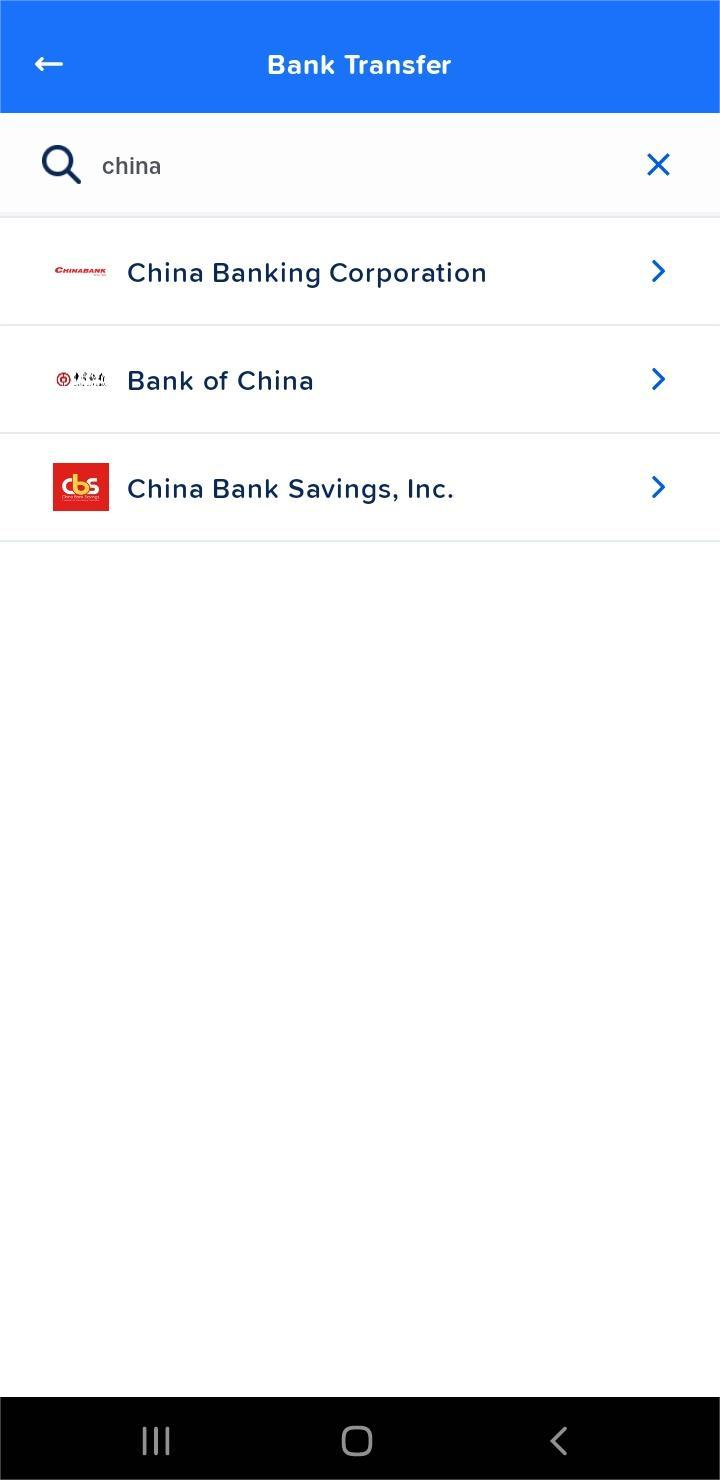The width and height of the screenshot is (720, 1480).
Task: Clear the search text "china"
Action: tap(658, 165)
